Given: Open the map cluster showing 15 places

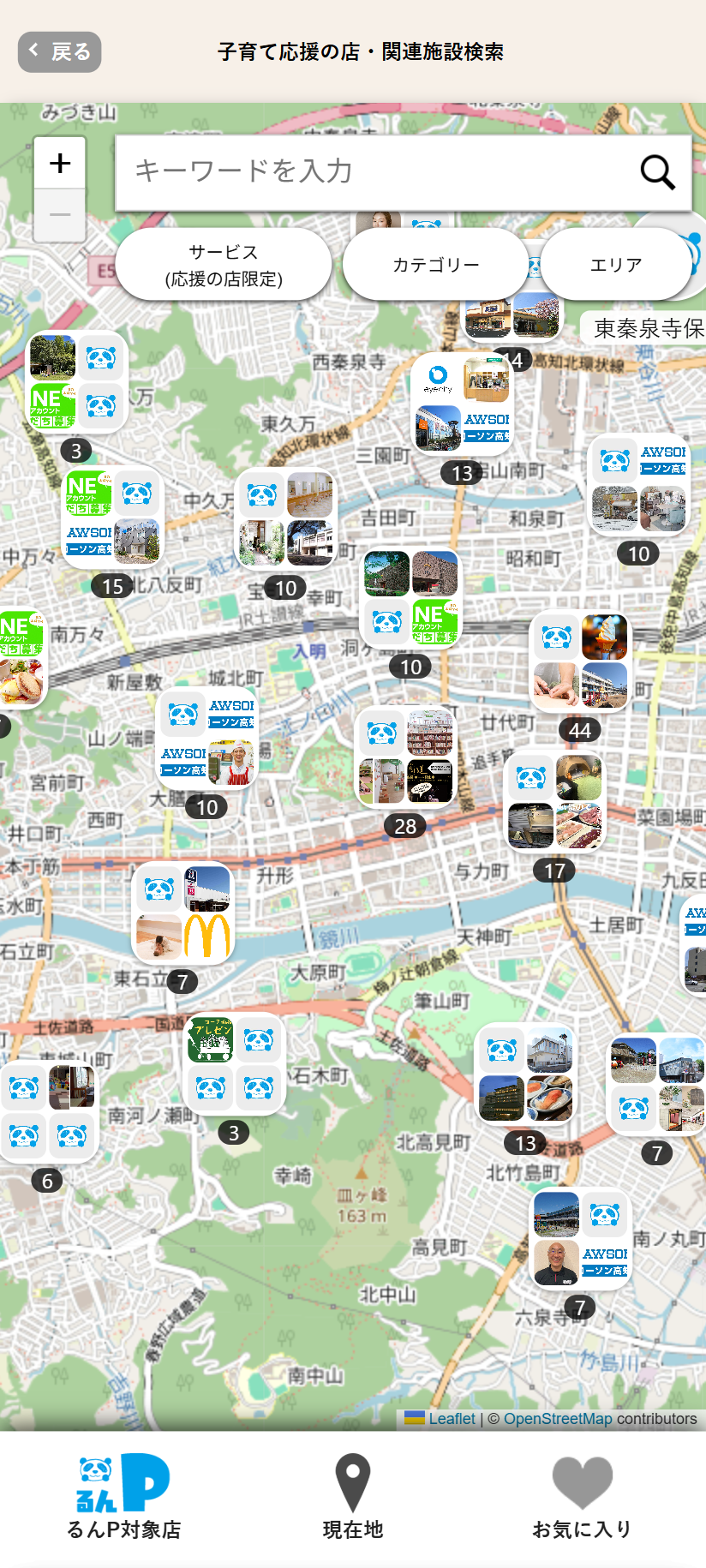Looking at the screenshot, I should [x=112, y=518].
